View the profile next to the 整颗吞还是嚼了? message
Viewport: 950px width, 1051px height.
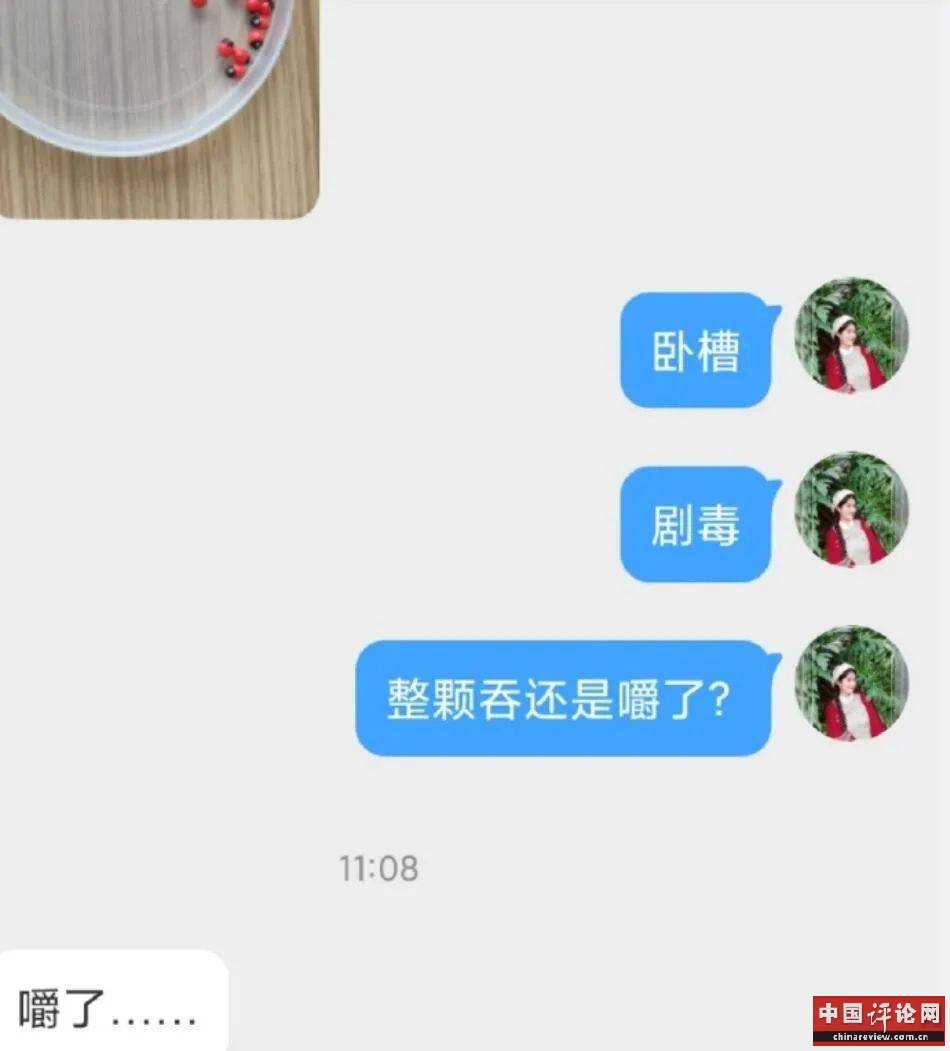point(851,683)
